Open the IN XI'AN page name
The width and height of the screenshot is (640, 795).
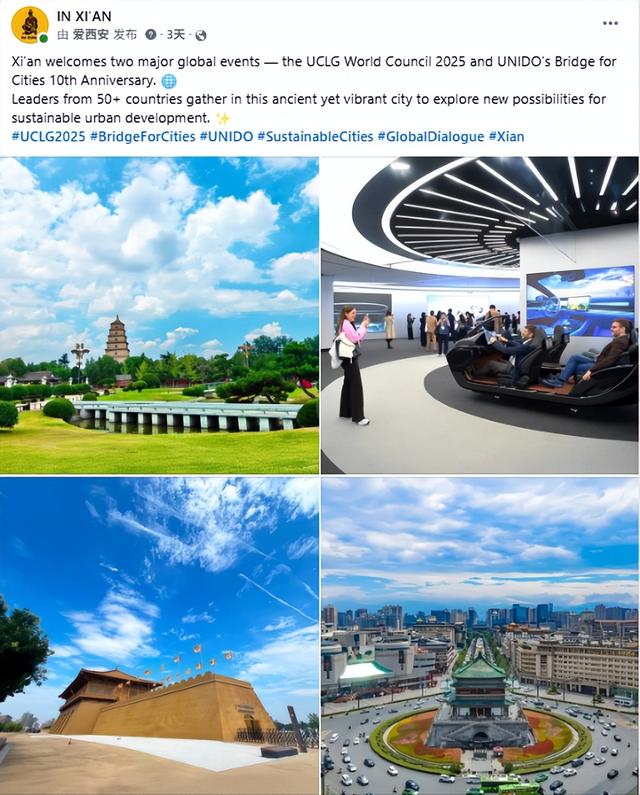(84, 16)
